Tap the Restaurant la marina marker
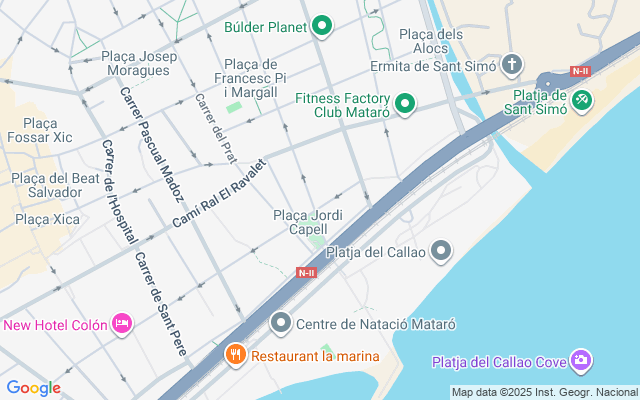640x400 pixels. [x=235, y=354]
